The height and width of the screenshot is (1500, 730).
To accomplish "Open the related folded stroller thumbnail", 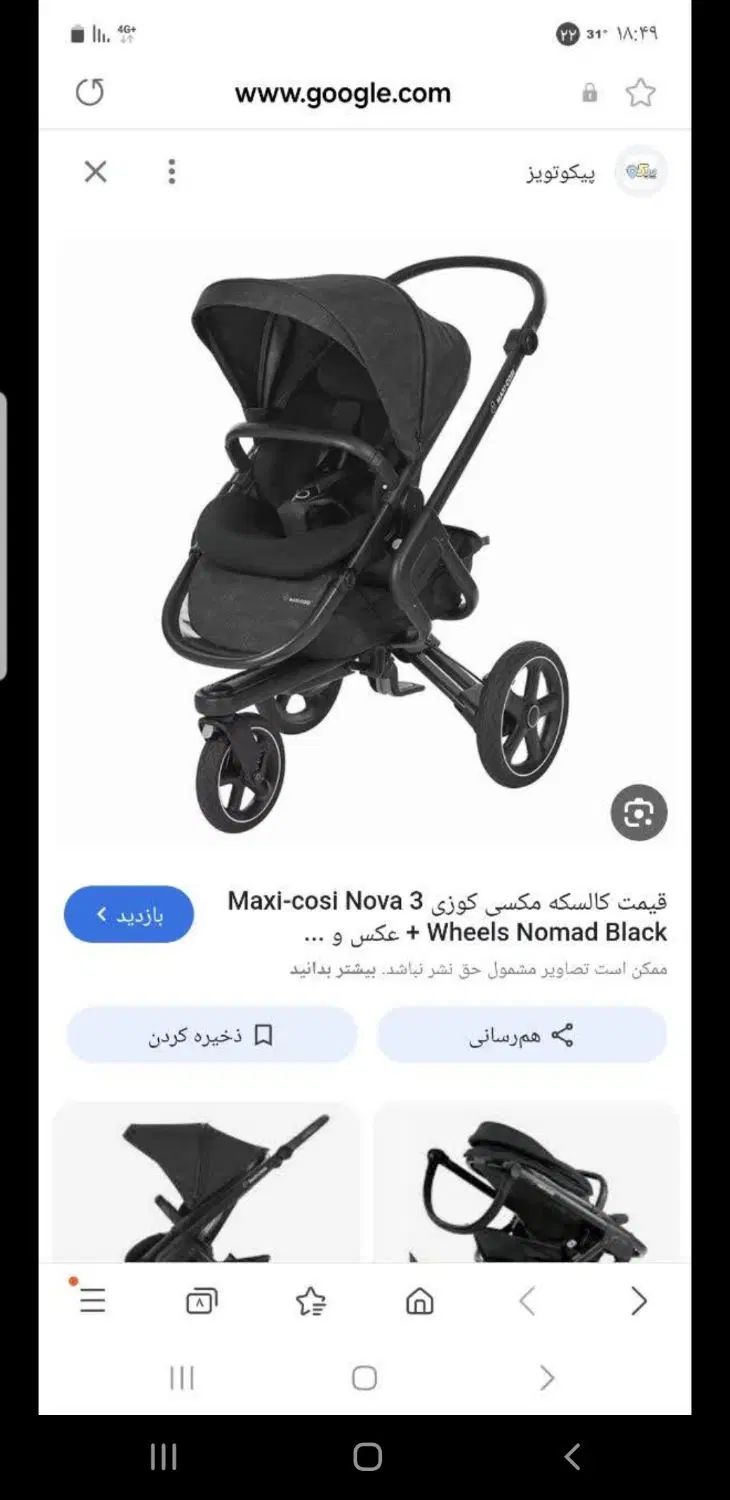I will [526, 1185].
